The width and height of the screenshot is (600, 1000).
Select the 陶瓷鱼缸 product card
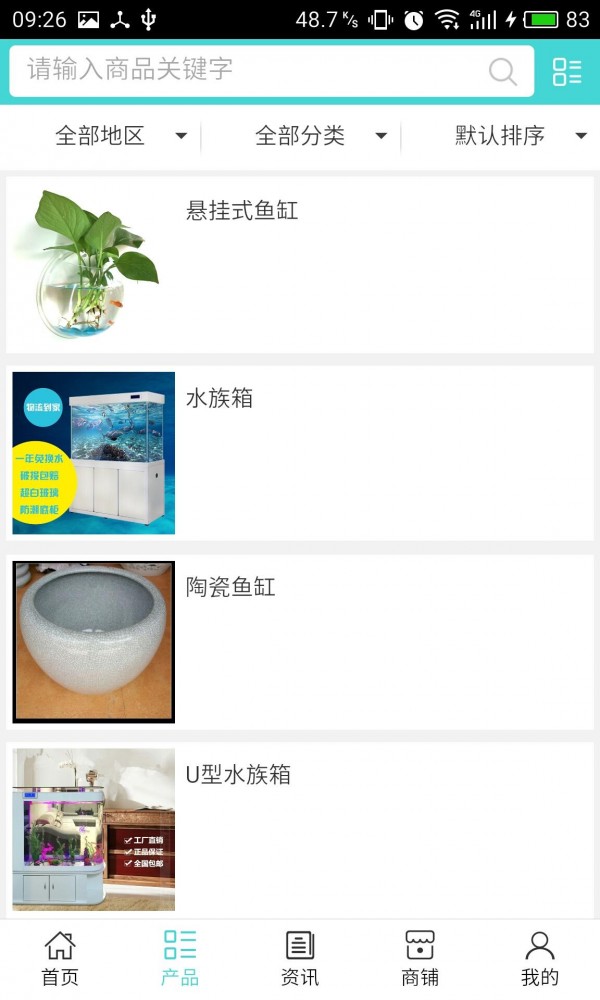[300, 641]
